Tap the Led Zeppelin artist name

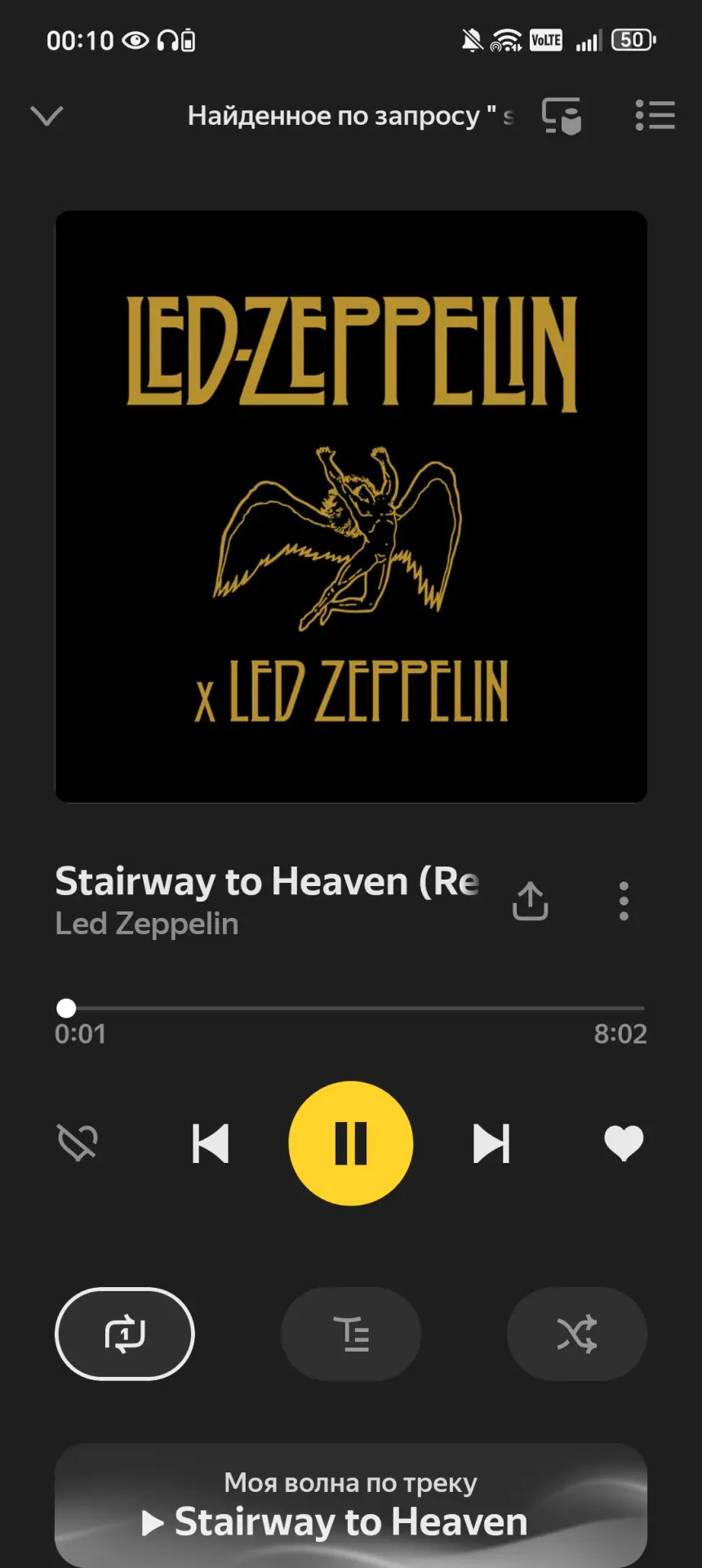click(x=147, y=924)
